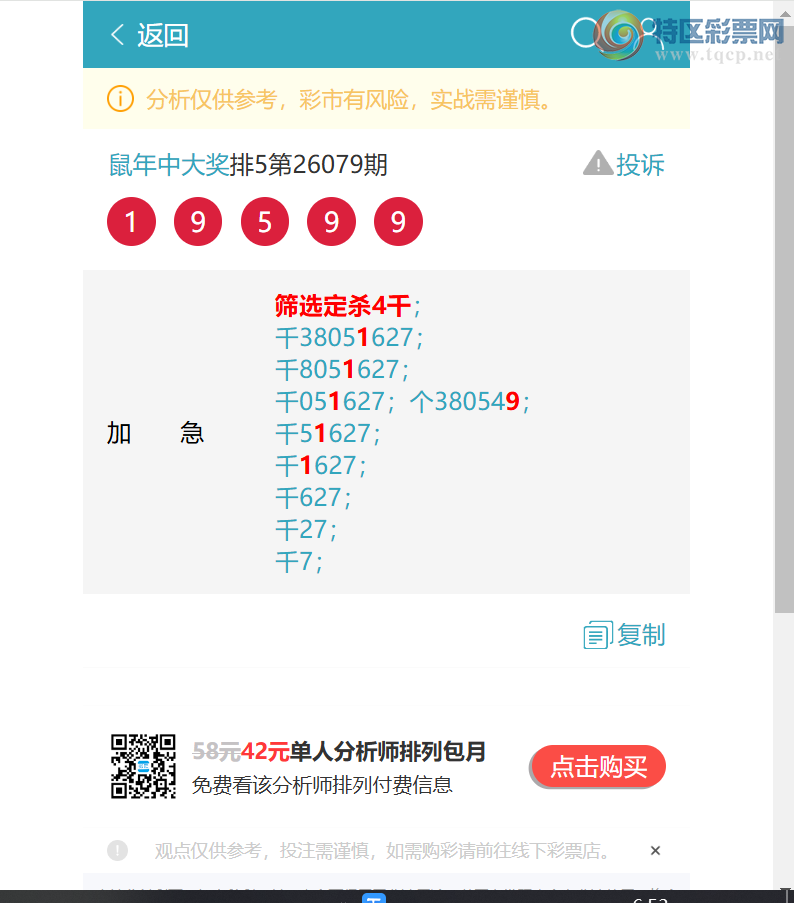Click the red ball showing number 1
794x903 pixels.
[131, 221]
